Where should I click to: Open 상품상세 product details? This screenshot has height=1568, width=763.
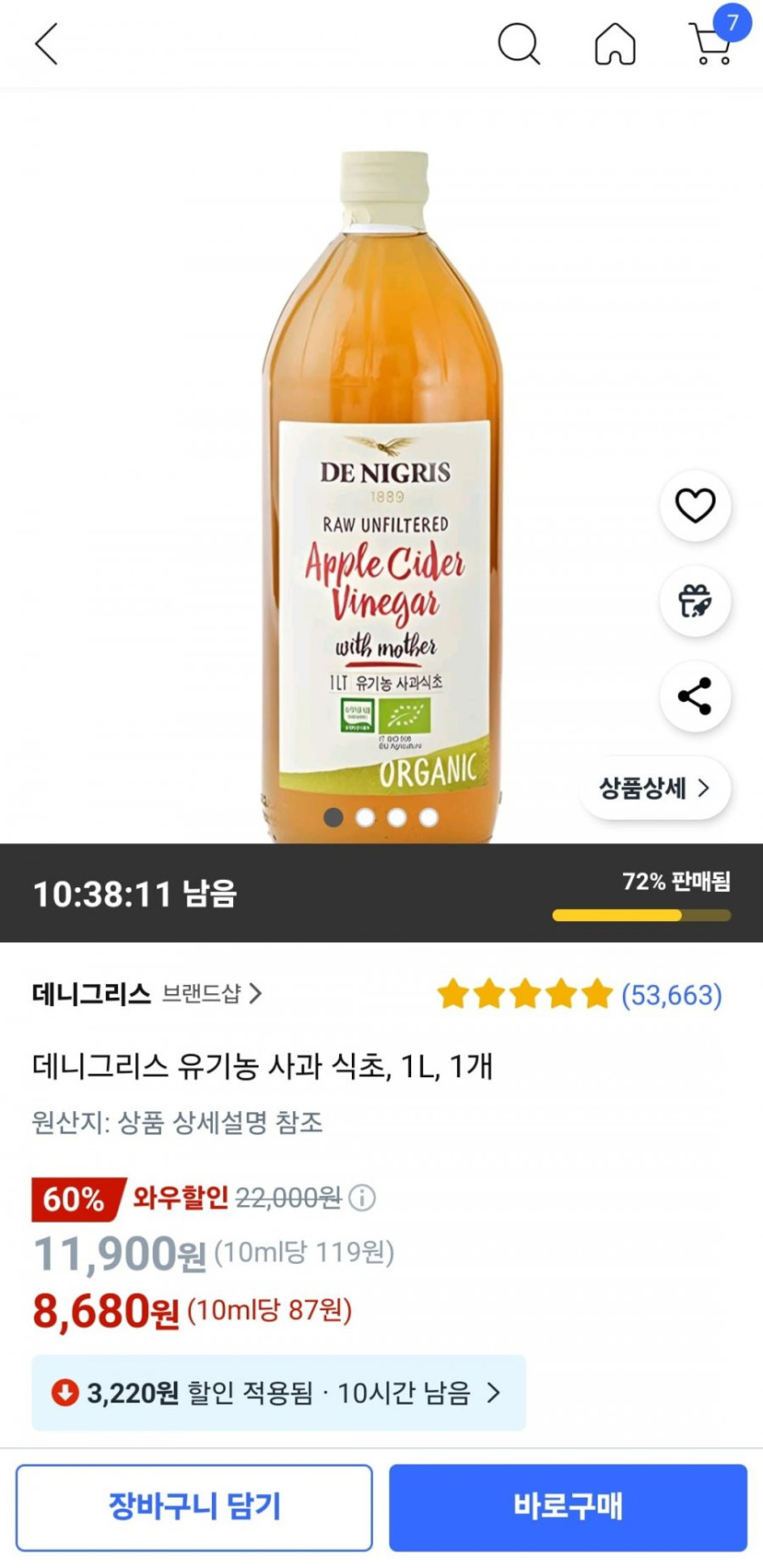tap(654, 788)
